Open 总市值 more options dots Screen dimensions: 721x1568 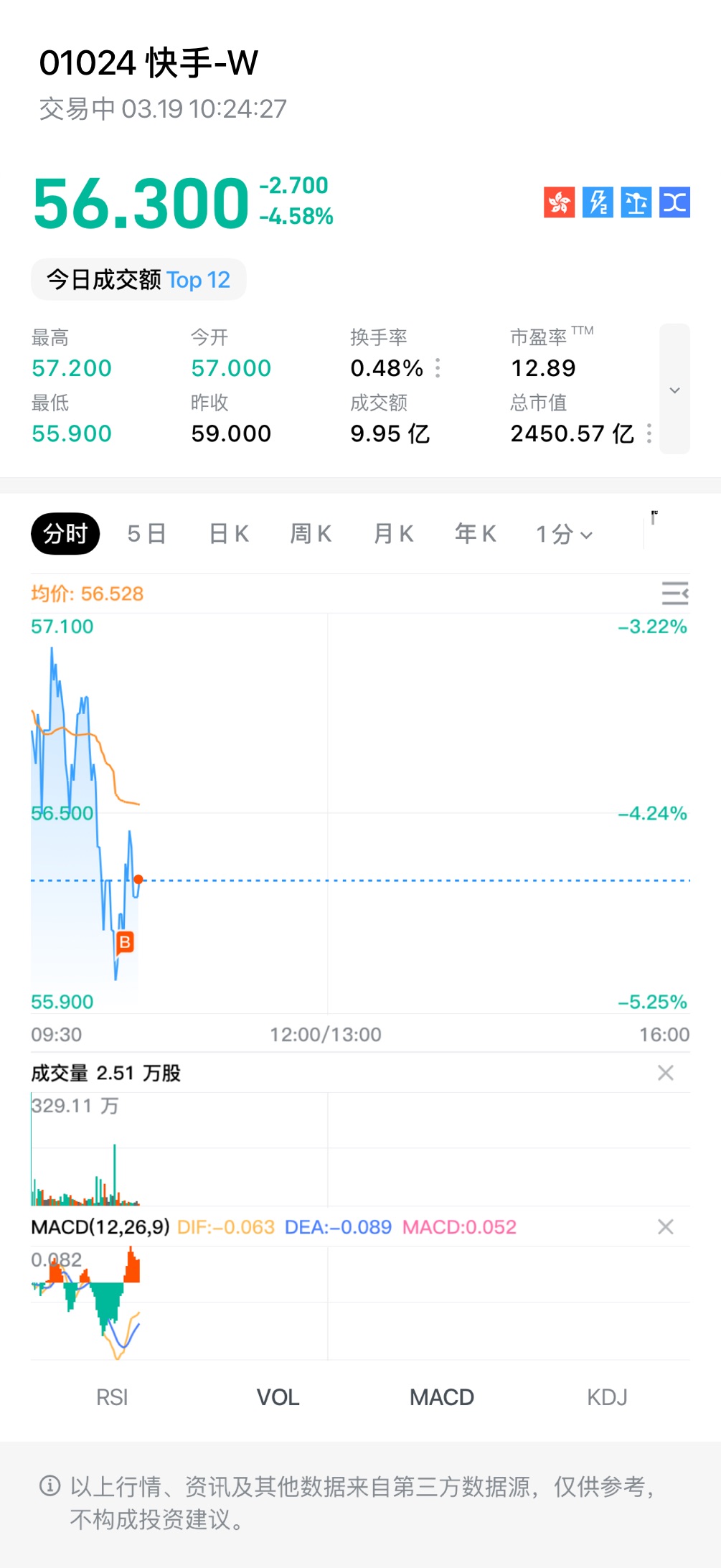click(649, 433)
